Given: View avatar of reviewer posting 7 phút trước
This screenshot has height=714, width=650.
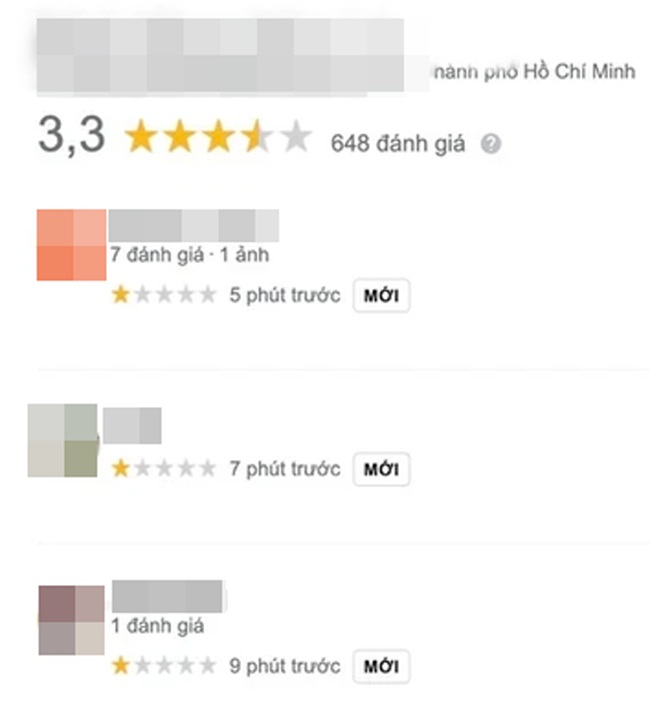Looking at the screenshot, I should 62,440.
